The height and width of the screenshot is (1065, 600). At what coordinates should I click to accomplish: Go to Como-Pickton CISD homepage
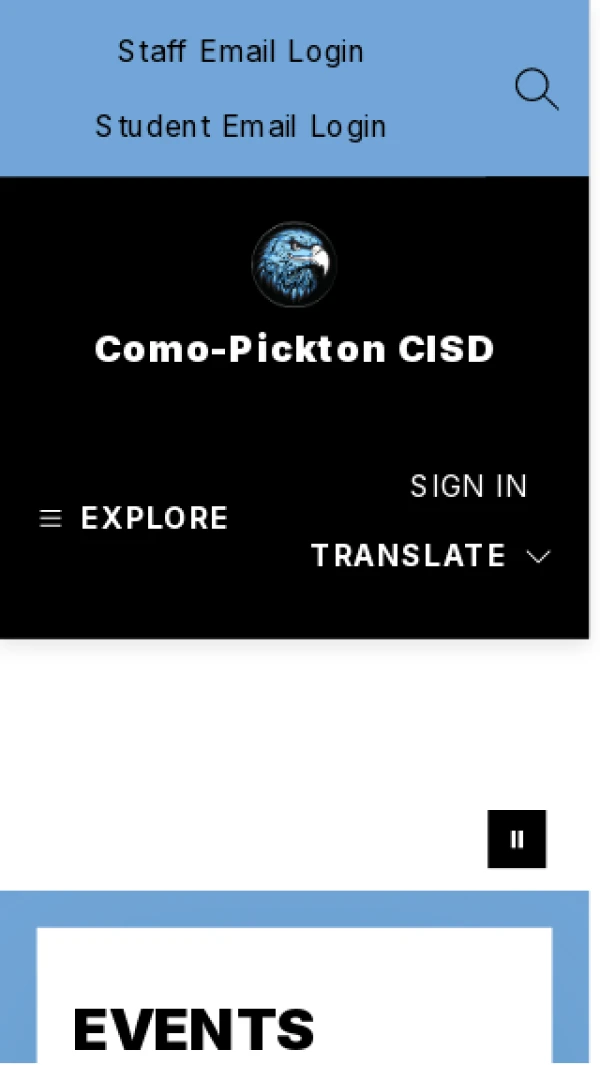pos(294,349)
